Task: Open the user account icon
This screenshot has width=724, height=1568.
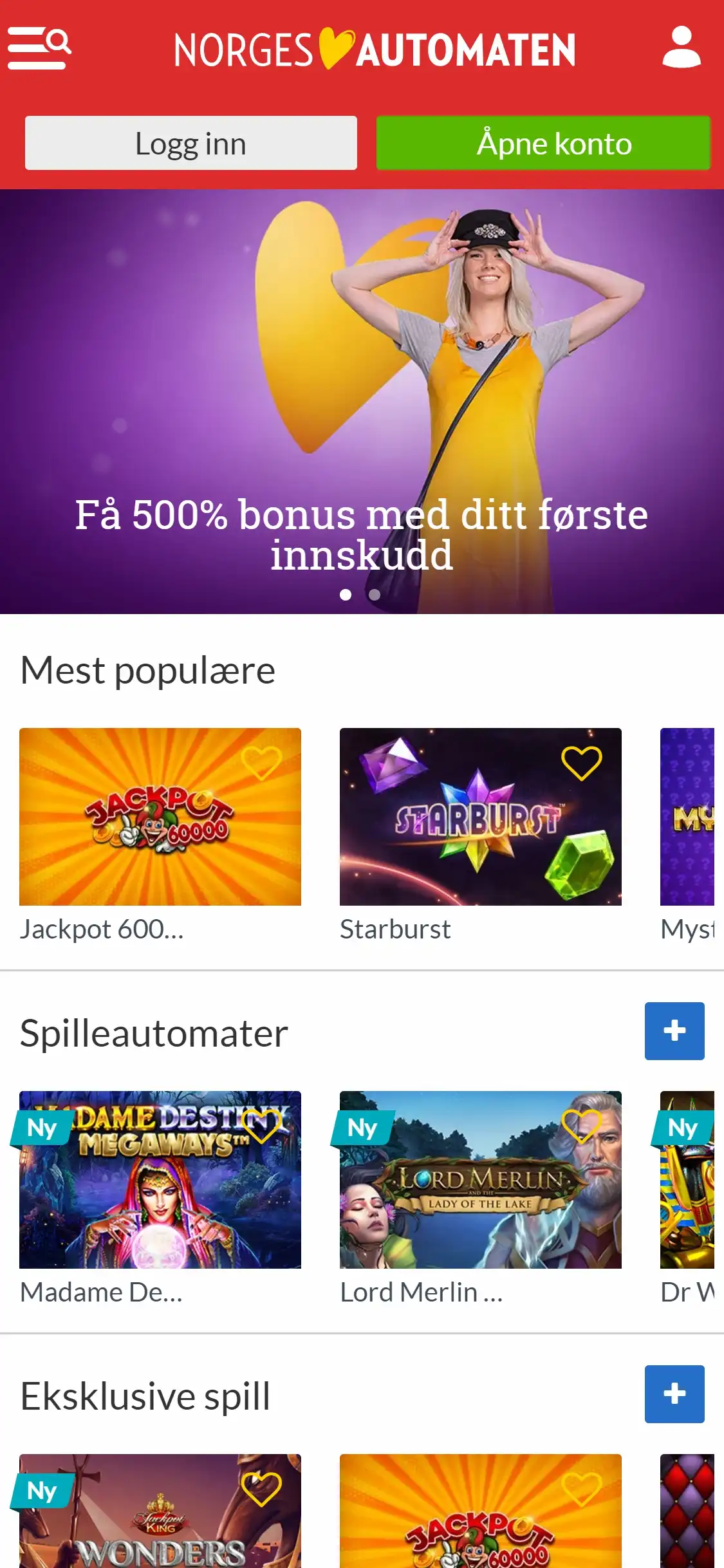Action: pyautogui.click(x=681, y=48)
